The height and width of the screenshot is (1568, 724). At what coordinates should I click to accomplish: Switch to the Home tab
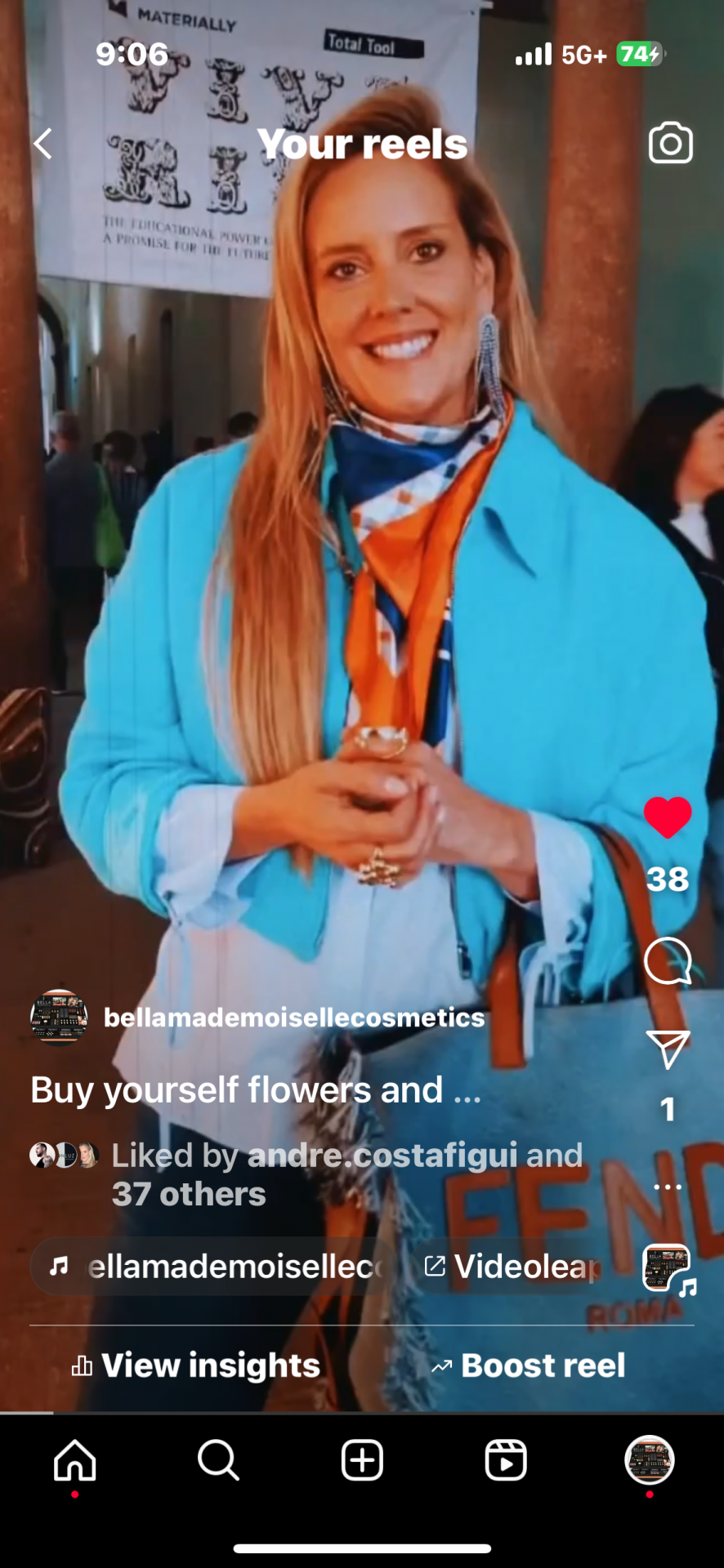[75, 1460]
